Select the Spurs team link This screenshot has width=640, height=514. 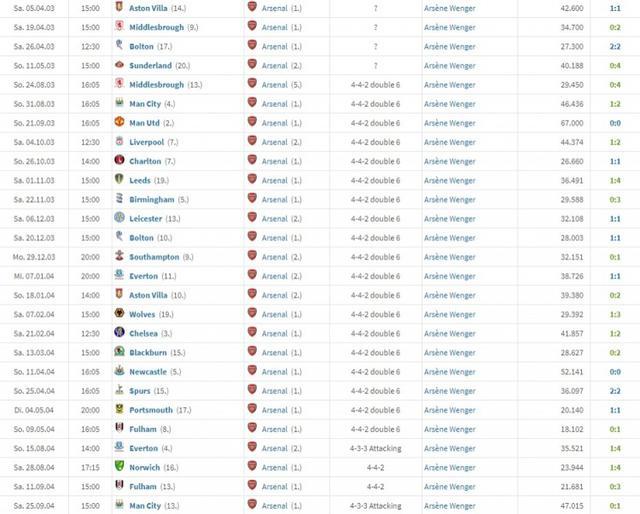(x=142, y=390)
